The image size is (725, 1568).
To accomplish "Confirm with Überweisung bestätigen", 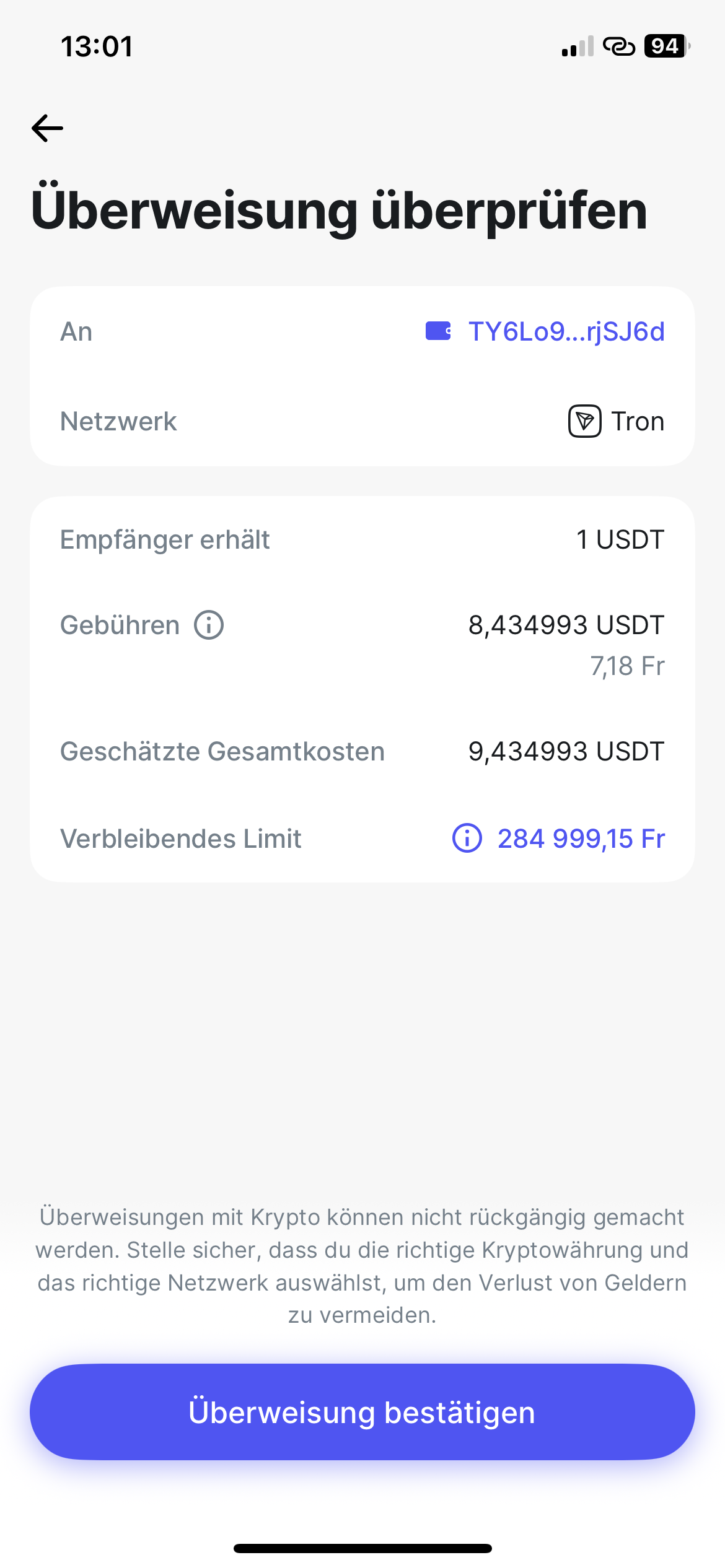I will point(362,1412).
